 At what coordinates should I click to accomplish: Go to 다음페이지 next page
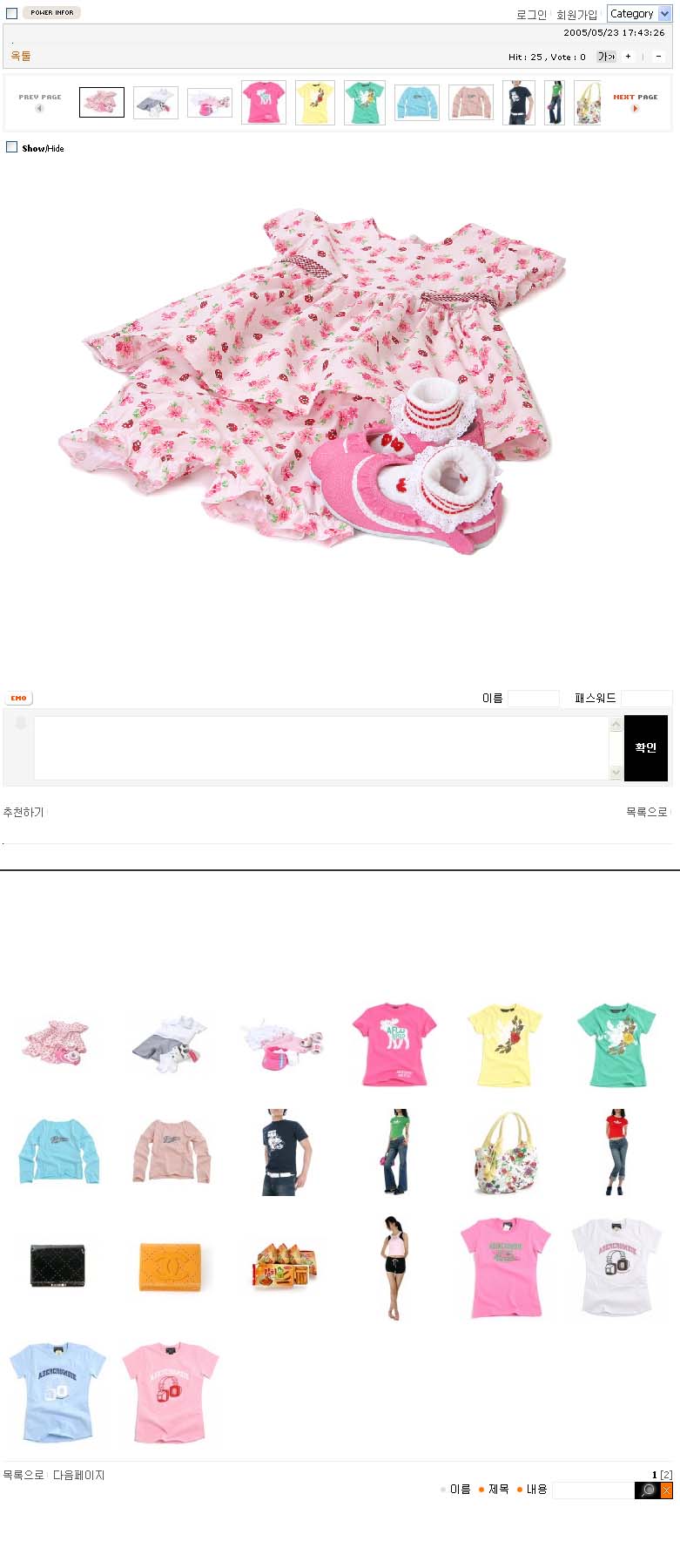coord(78,1475)
